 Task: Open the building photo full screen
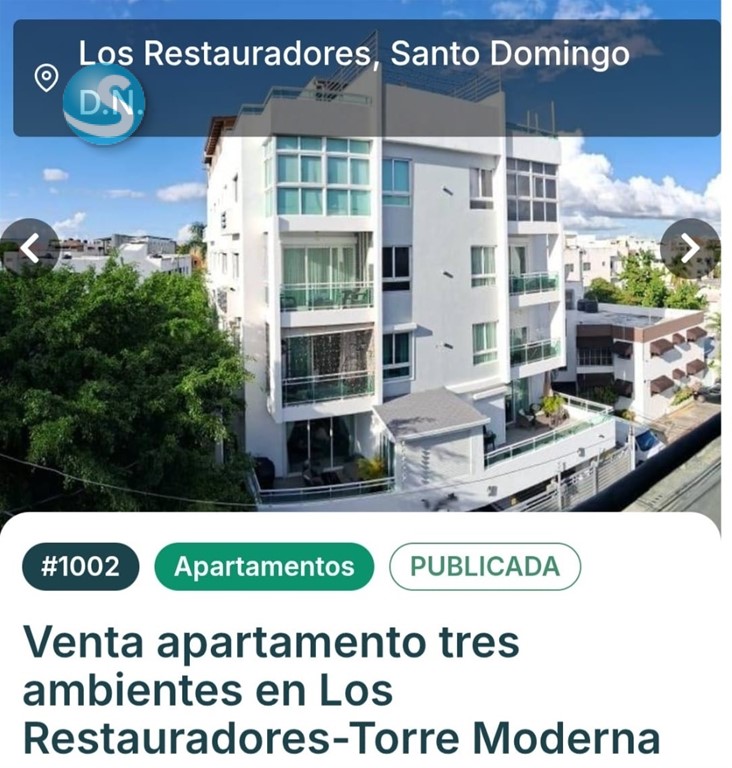coord(400,330)
